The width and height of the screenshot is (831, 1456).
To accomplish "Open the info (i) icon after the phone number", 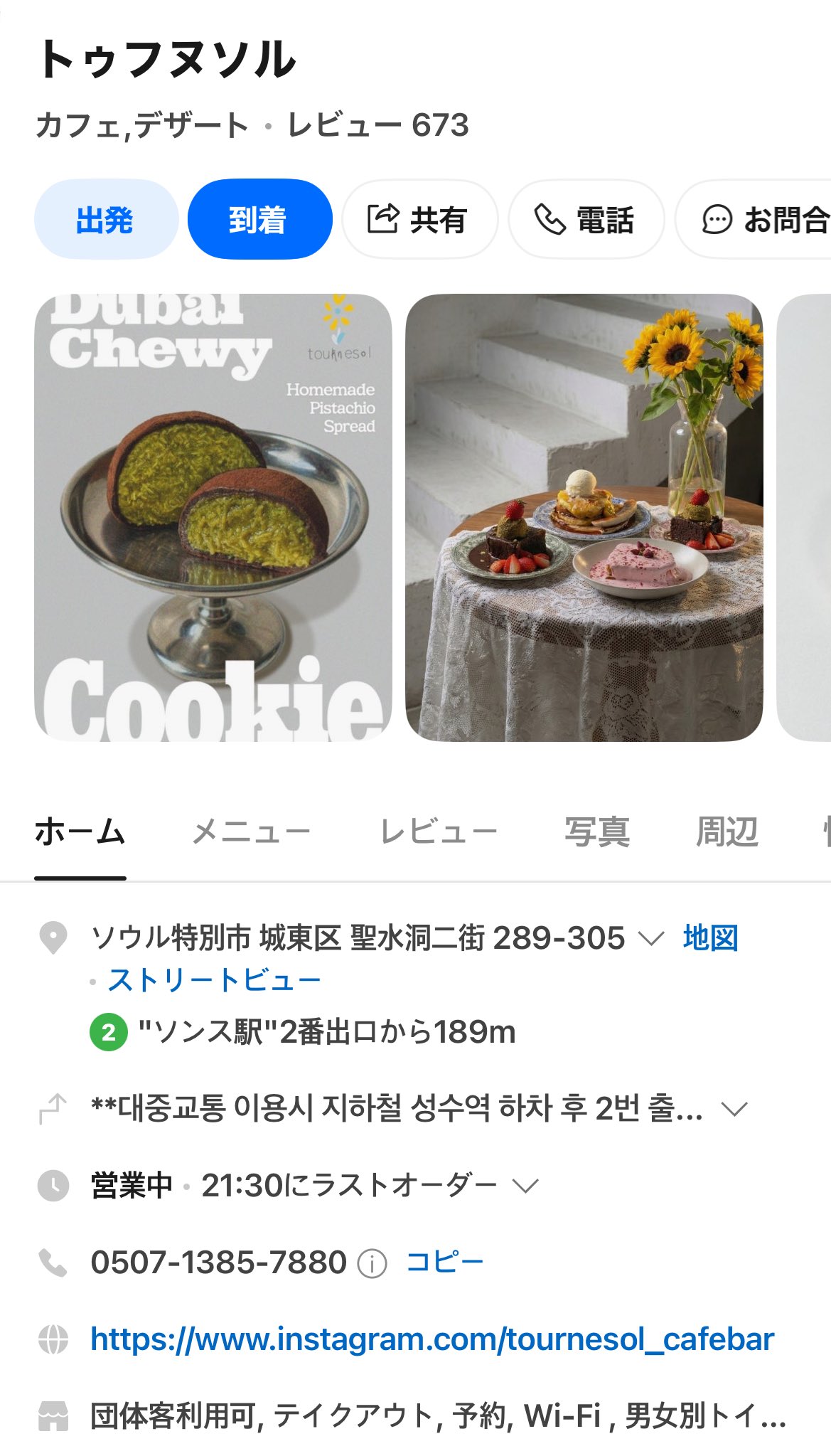I will [373, 1263].
